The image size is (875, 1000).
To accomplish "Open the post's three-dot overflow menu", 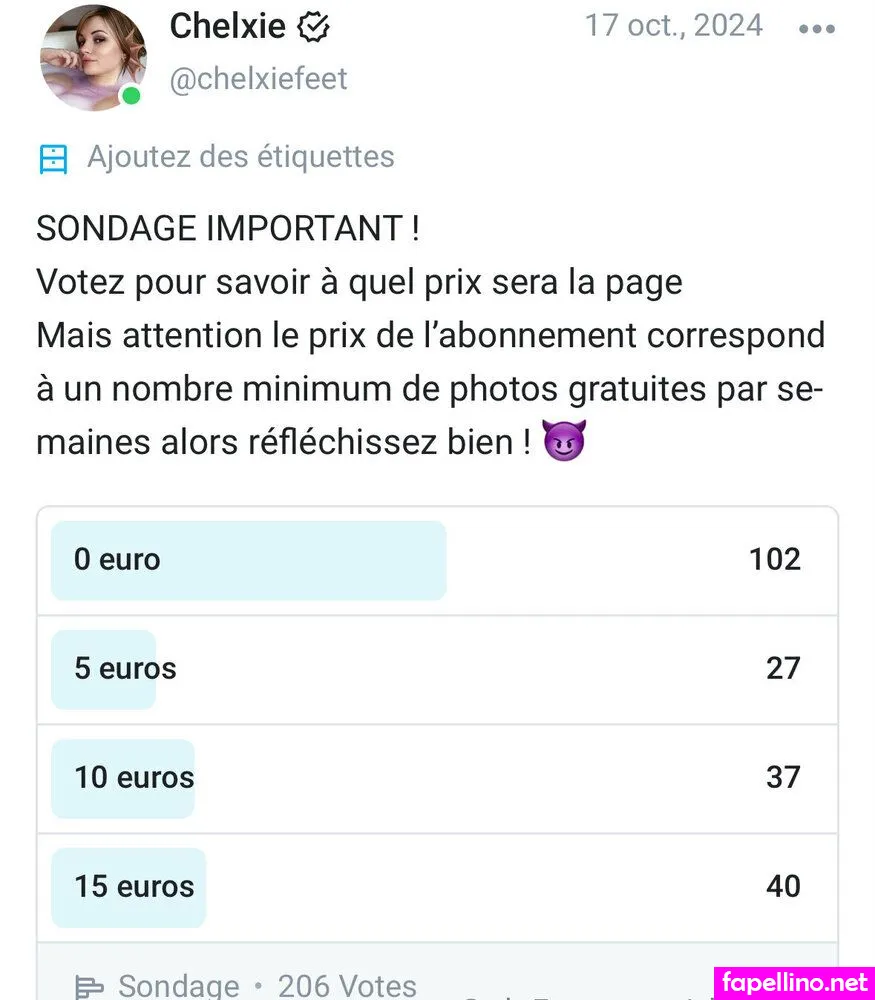I will point(817,29).
